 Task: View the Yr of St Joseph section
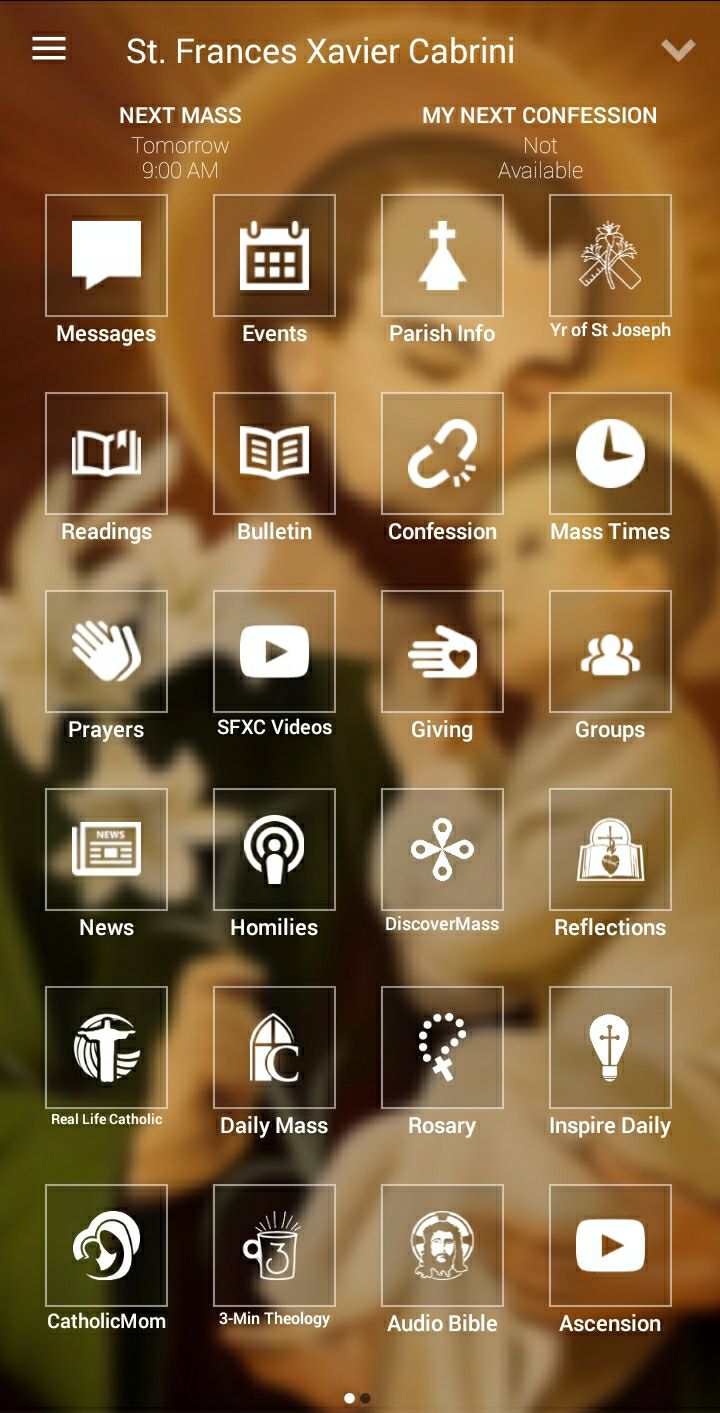click(610, 255)
